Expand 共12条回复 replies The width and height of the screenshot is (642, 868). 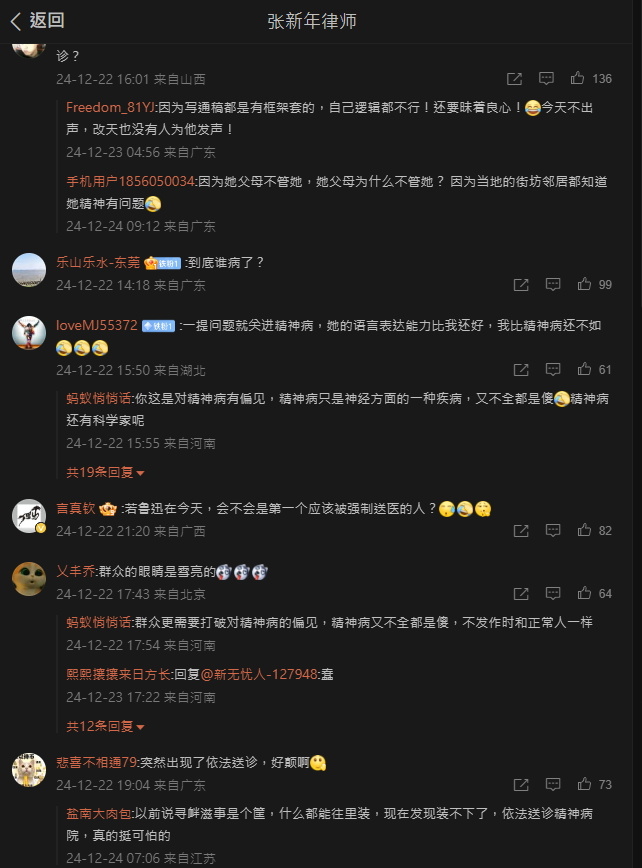[106, 726]
